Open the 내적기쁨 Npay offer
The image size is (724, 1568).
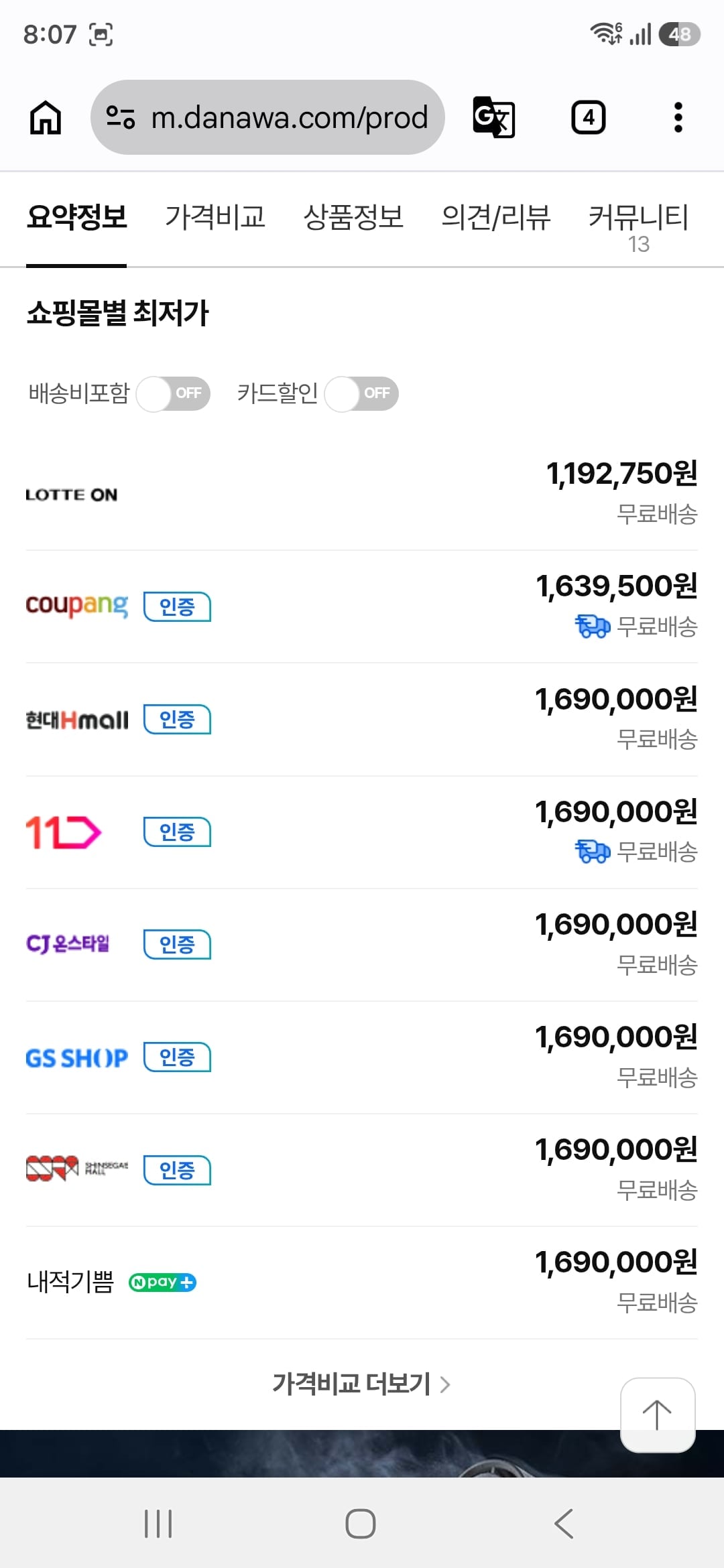362,1283
